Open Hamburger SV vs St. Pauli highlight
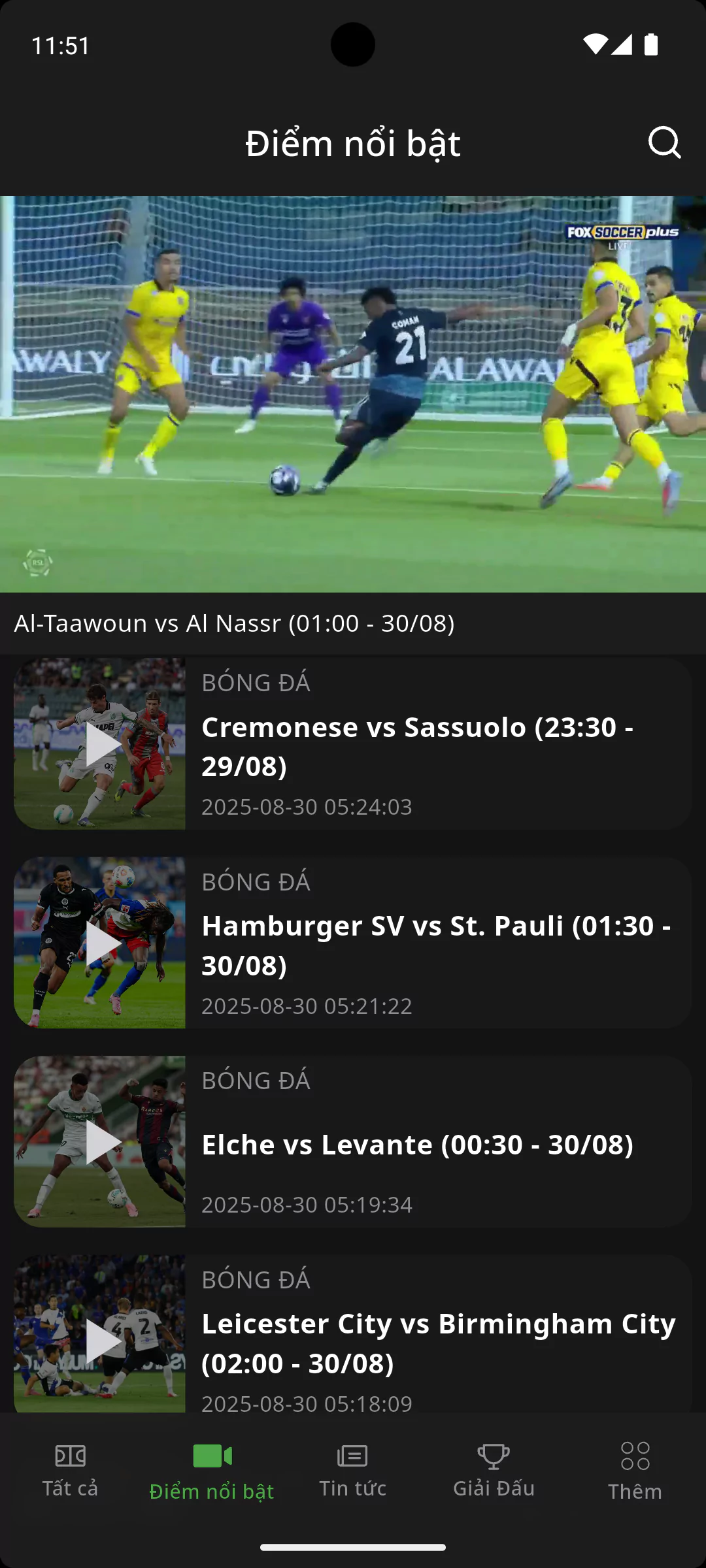This screenshot has height=1568, width=706. [x=353, y=943]
